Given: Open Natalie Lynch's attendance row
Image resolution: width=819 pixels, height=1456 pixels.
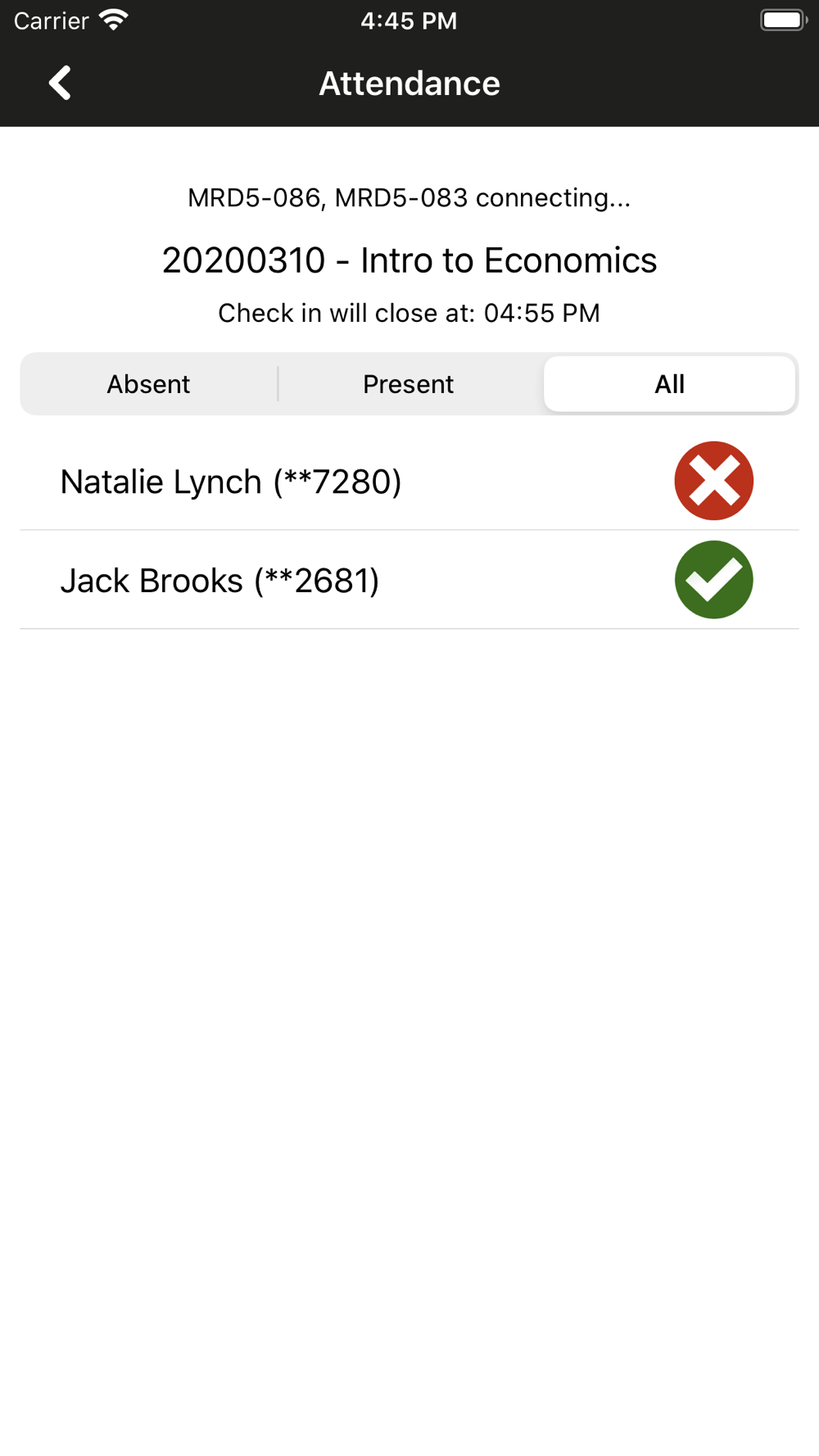Looking at the screenshot, I should click(x=409, y=481).
